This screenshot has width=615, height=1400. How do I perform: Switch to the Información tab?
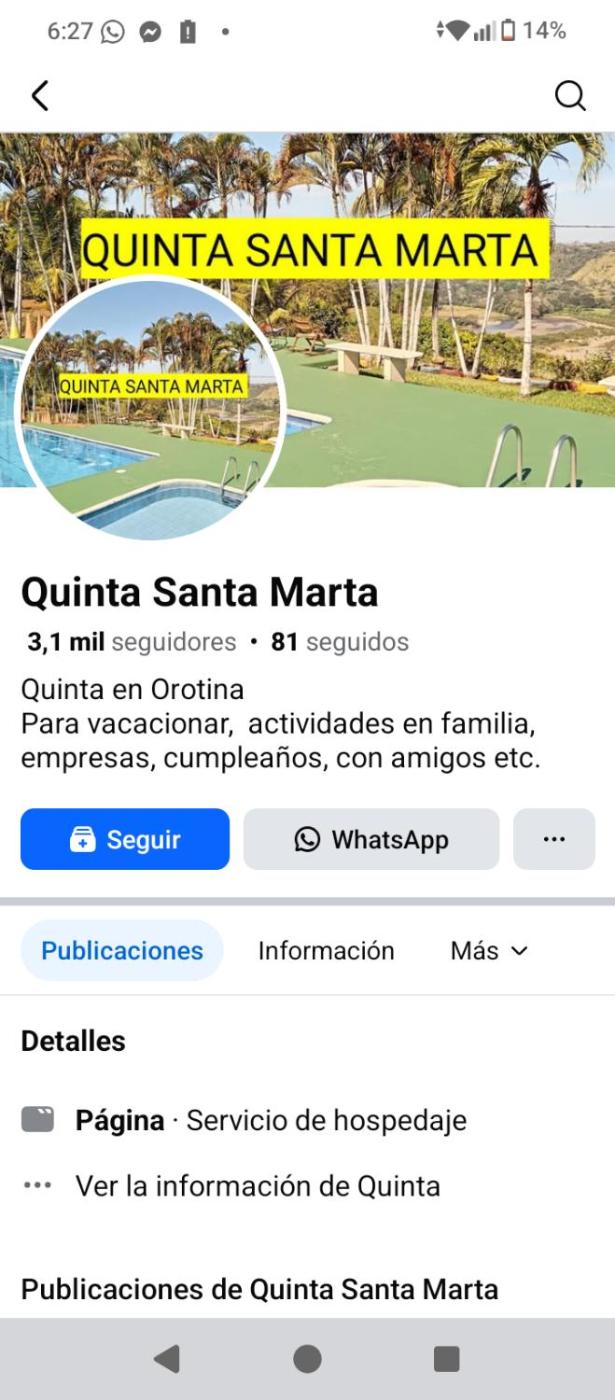click(x=326, y=950)
